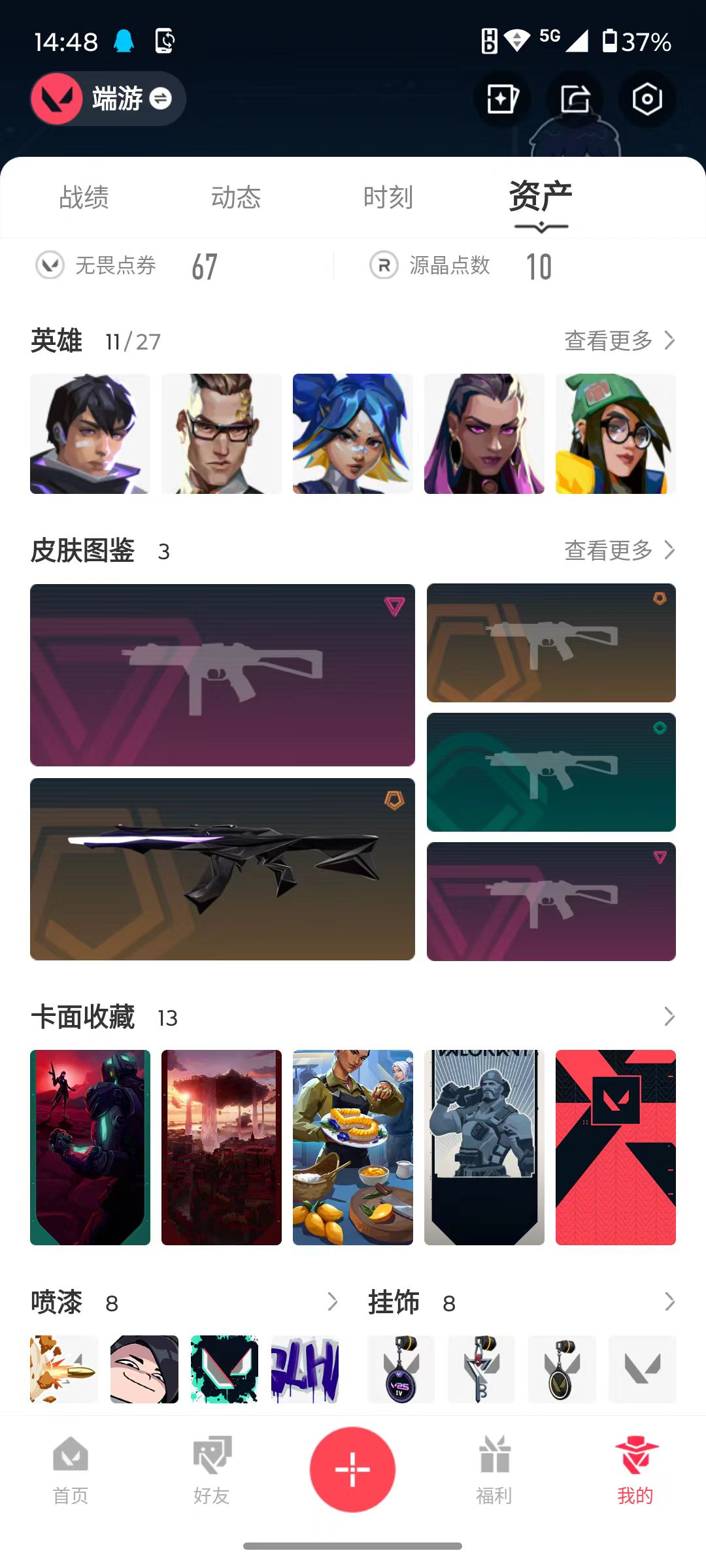Expand the 卡面收藏 collection
The height and width of the screenshot is (1568, 706).
[x=669, y=1017]
